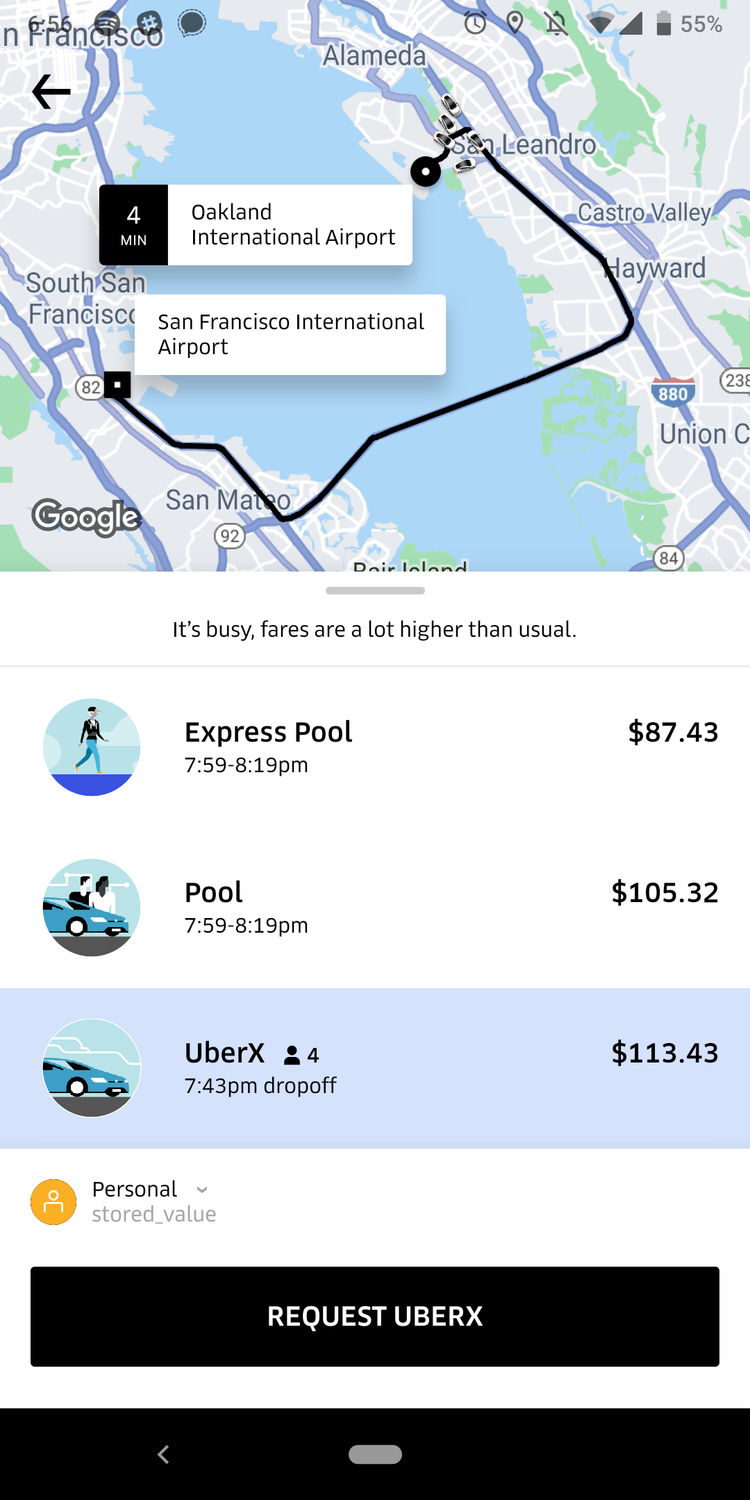The height and width of the screenshot is (1500, 750).
Task: Choose the Pool ride at $105.32
Action: point(375,907)
